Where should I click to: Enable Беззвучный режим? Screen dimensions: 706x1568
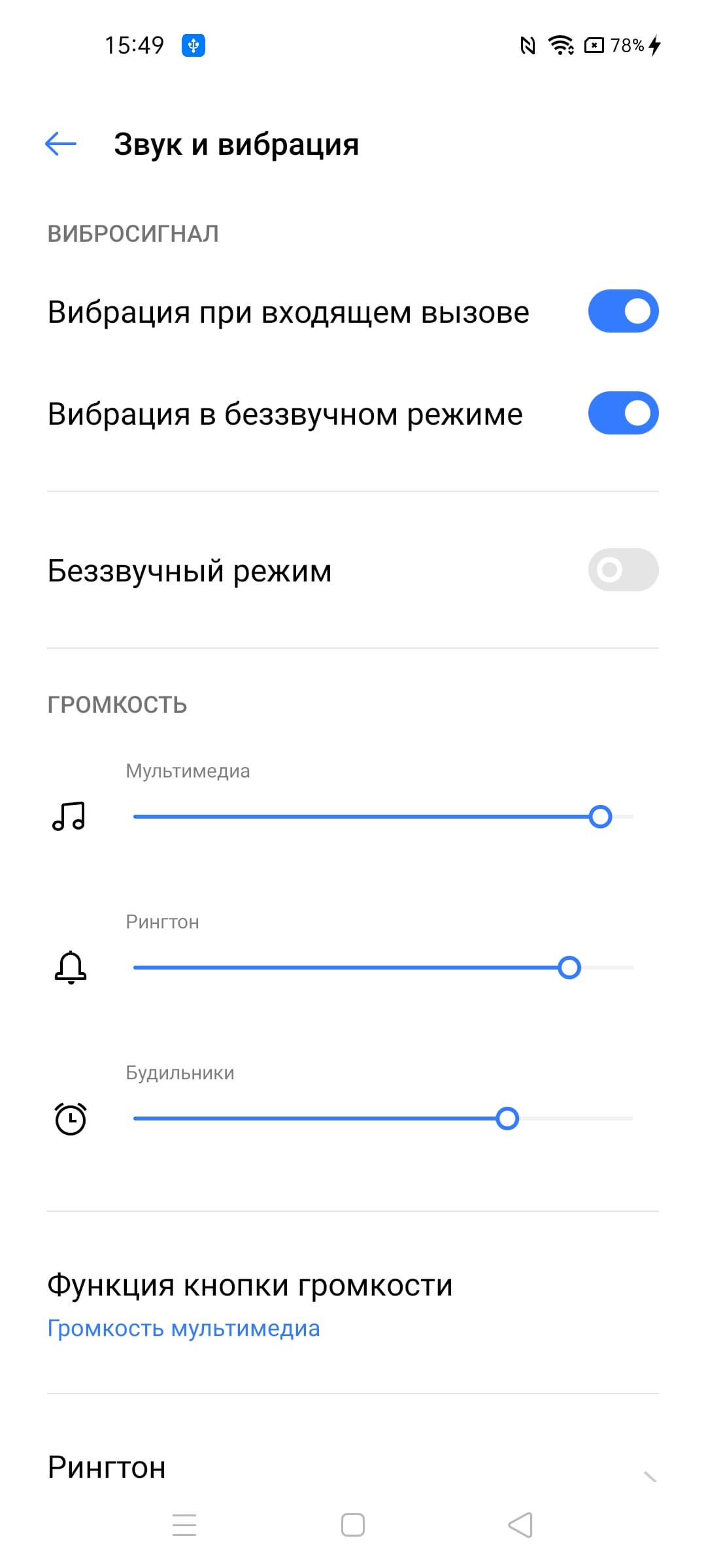(x=622, y=570)
